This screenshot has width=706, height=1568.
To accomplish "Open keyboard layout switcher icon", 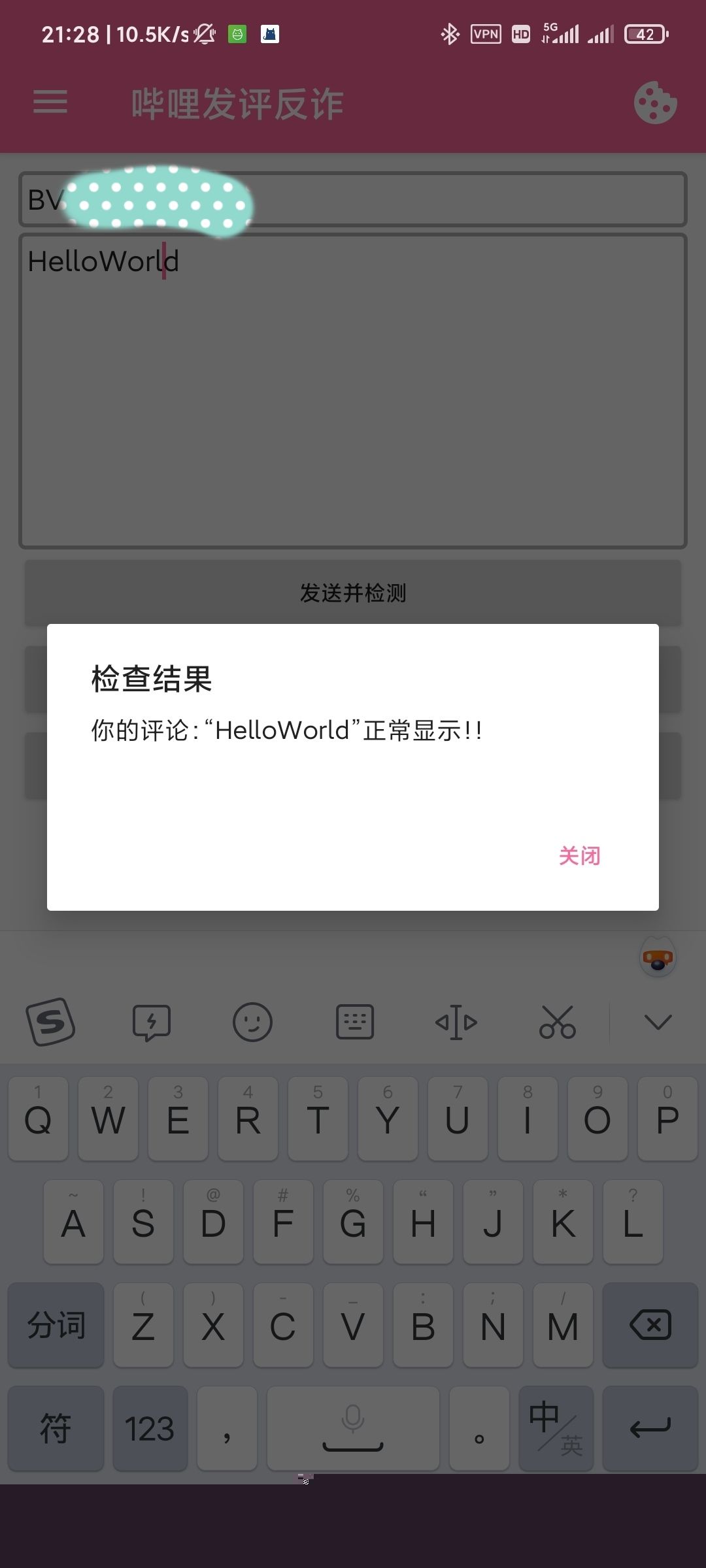I will 354,1022.
